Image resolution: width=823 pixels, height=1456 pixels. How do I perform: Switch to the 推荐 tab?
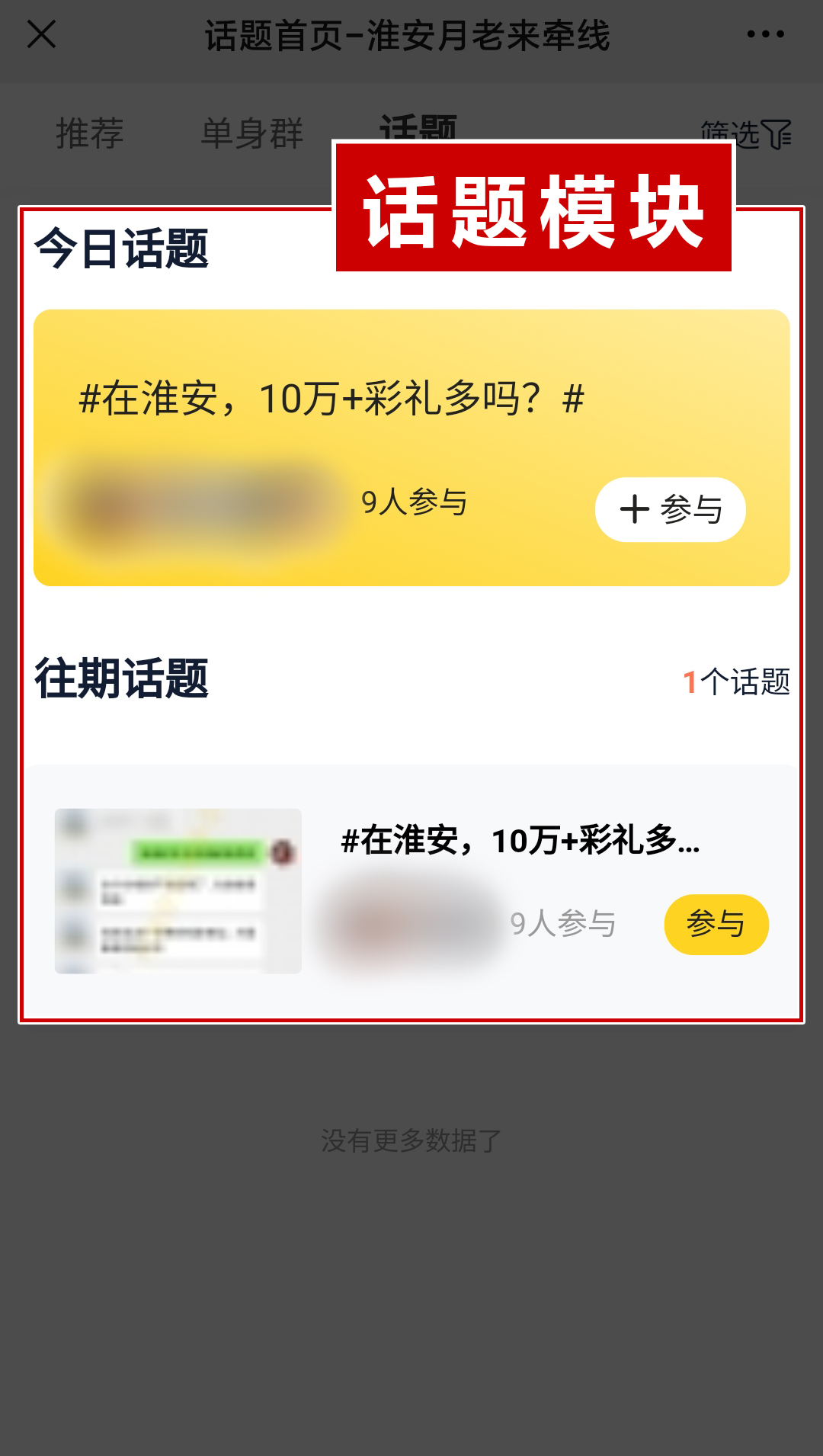point(90,133)
